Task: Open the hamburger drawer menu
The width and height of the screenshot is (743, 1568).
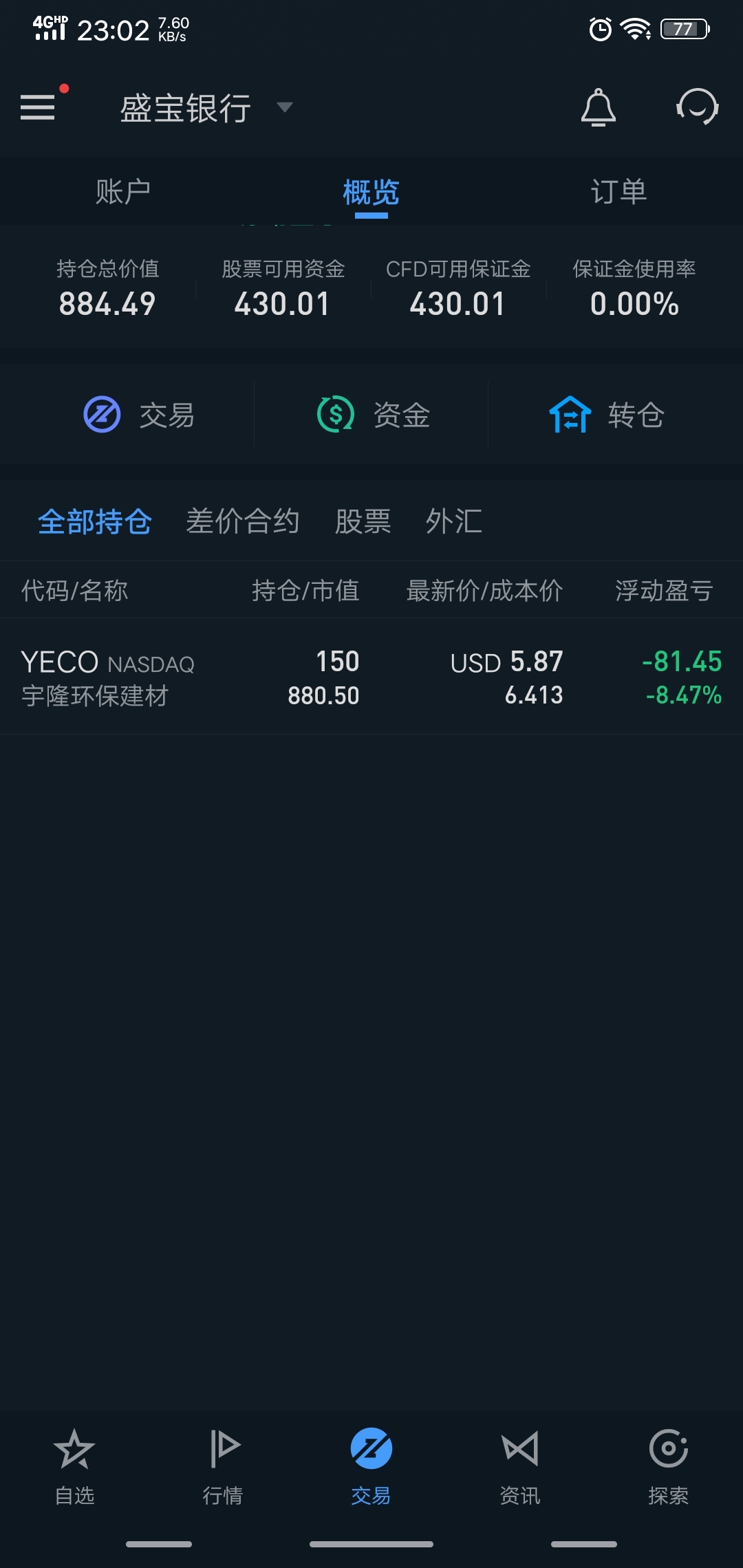Action: click(38, 107)
